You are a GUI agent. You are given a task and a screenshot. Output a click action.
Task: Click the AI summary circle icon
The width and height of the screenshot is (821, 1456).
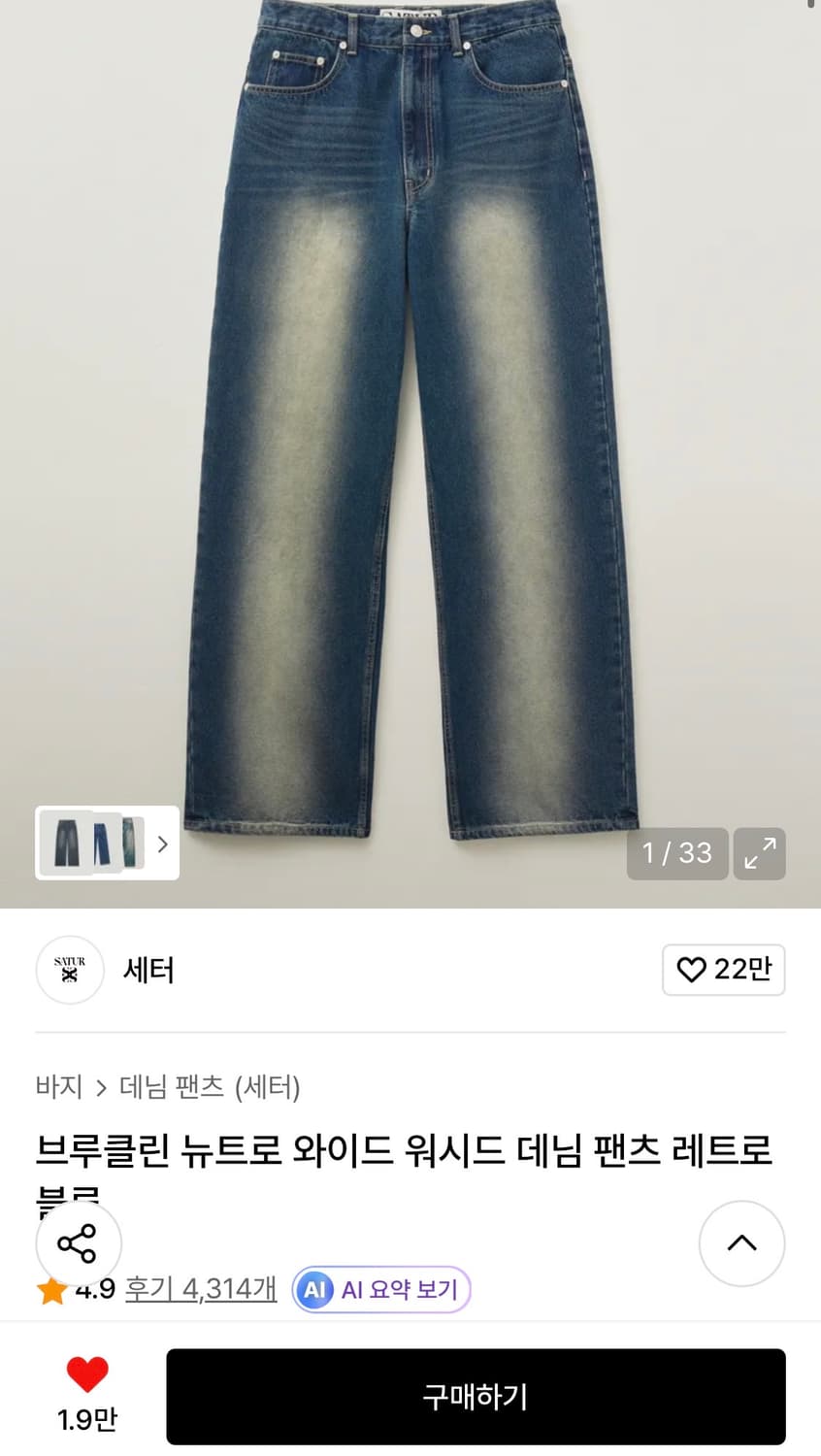click(x=313, y=1289)
